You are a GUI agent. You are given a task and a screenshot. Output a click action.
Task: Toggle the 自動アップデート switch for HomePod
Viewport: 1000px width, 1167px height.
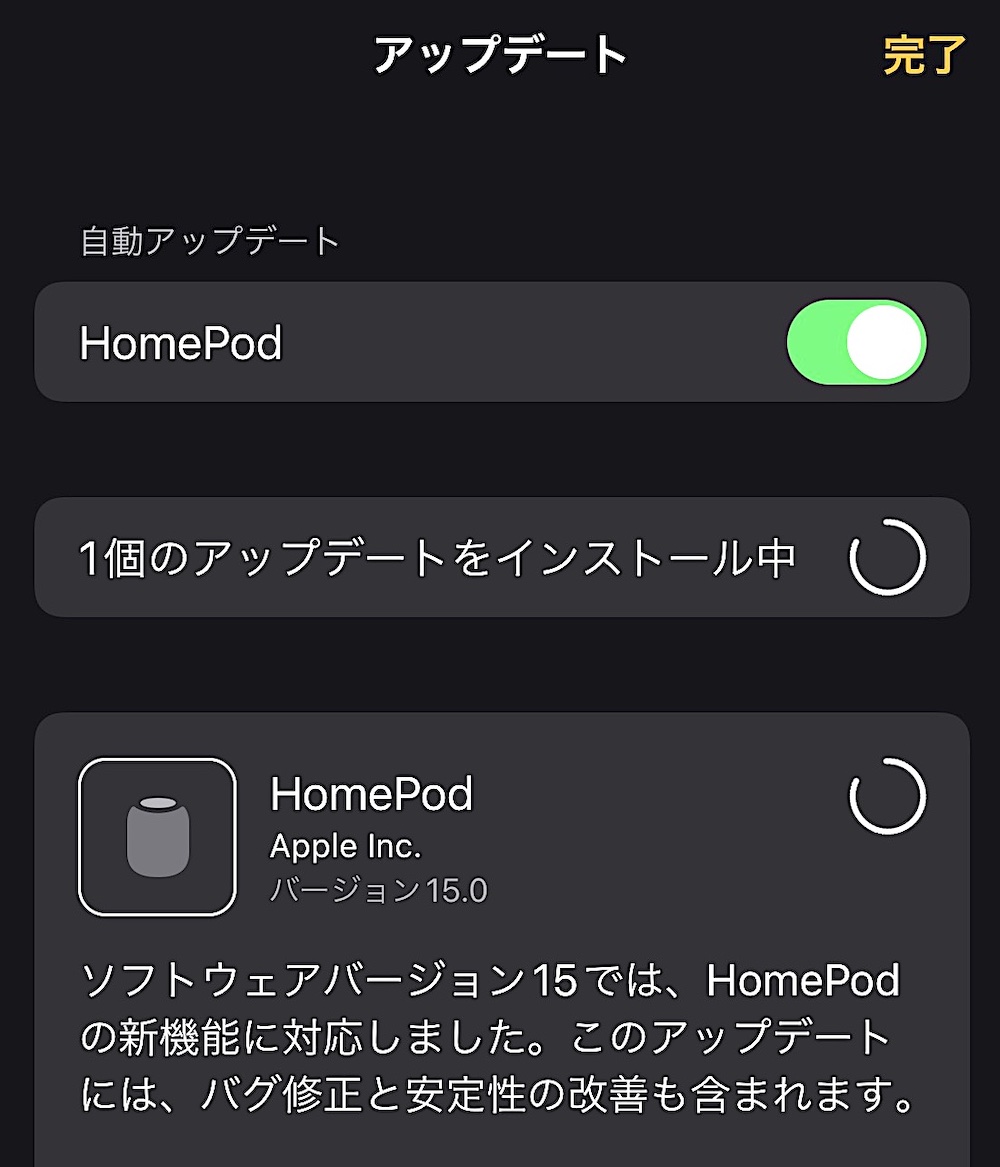point(855,341)
